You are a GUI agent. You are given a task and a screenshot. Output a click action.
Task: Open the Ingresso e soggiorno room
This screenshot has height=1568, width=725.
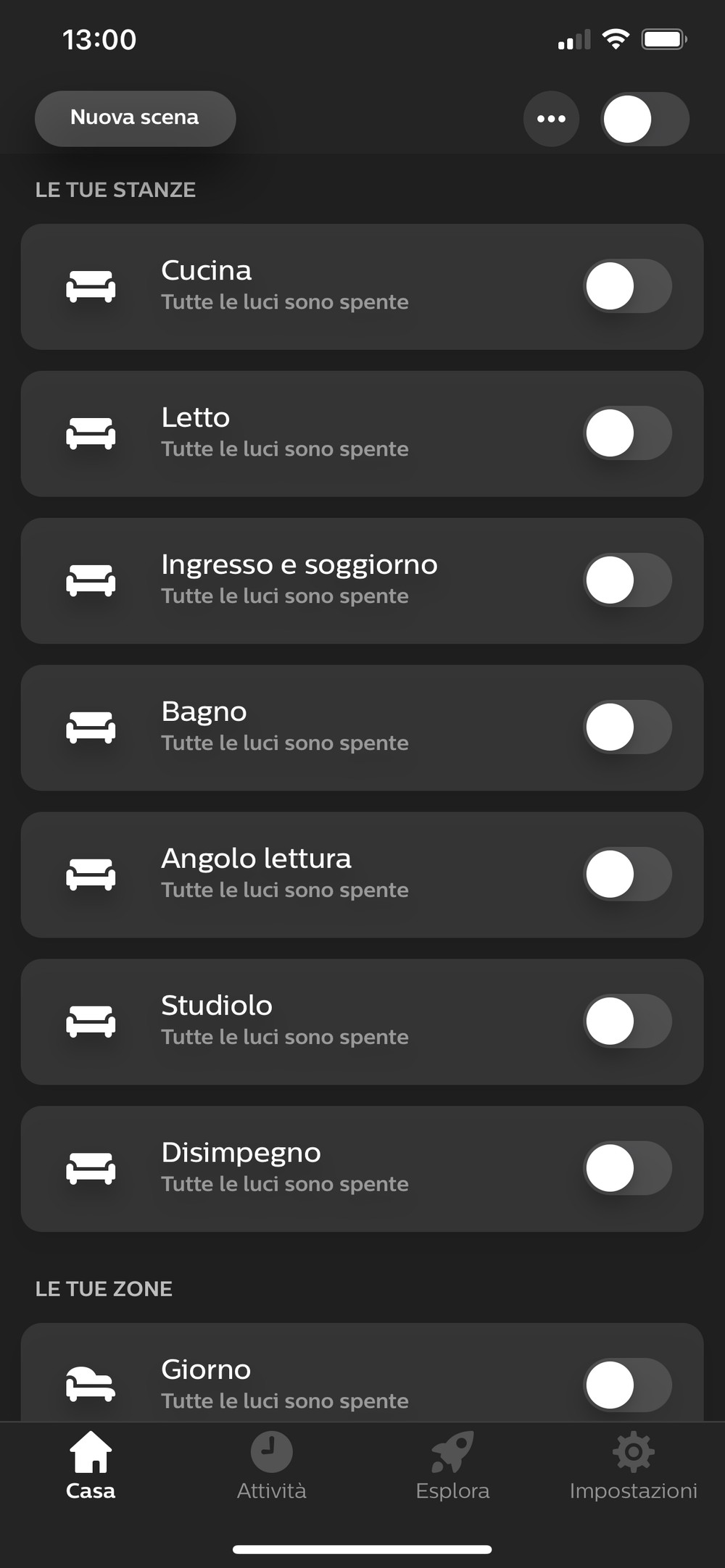(x=362, y=580)
